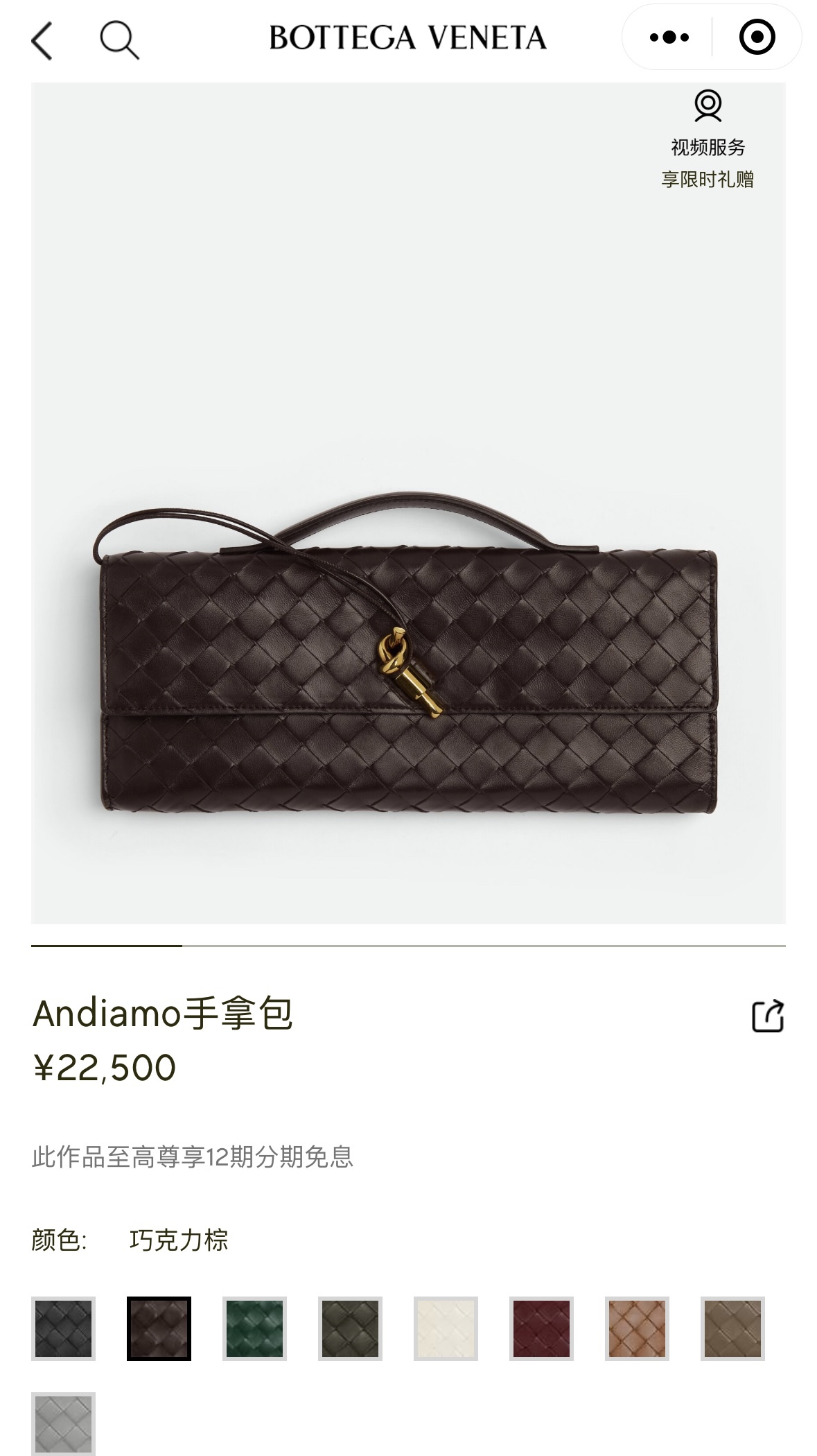The width and height of the screenshot is (817, 1456).
Task: Open the search magnifier icon
Action: 119,40
